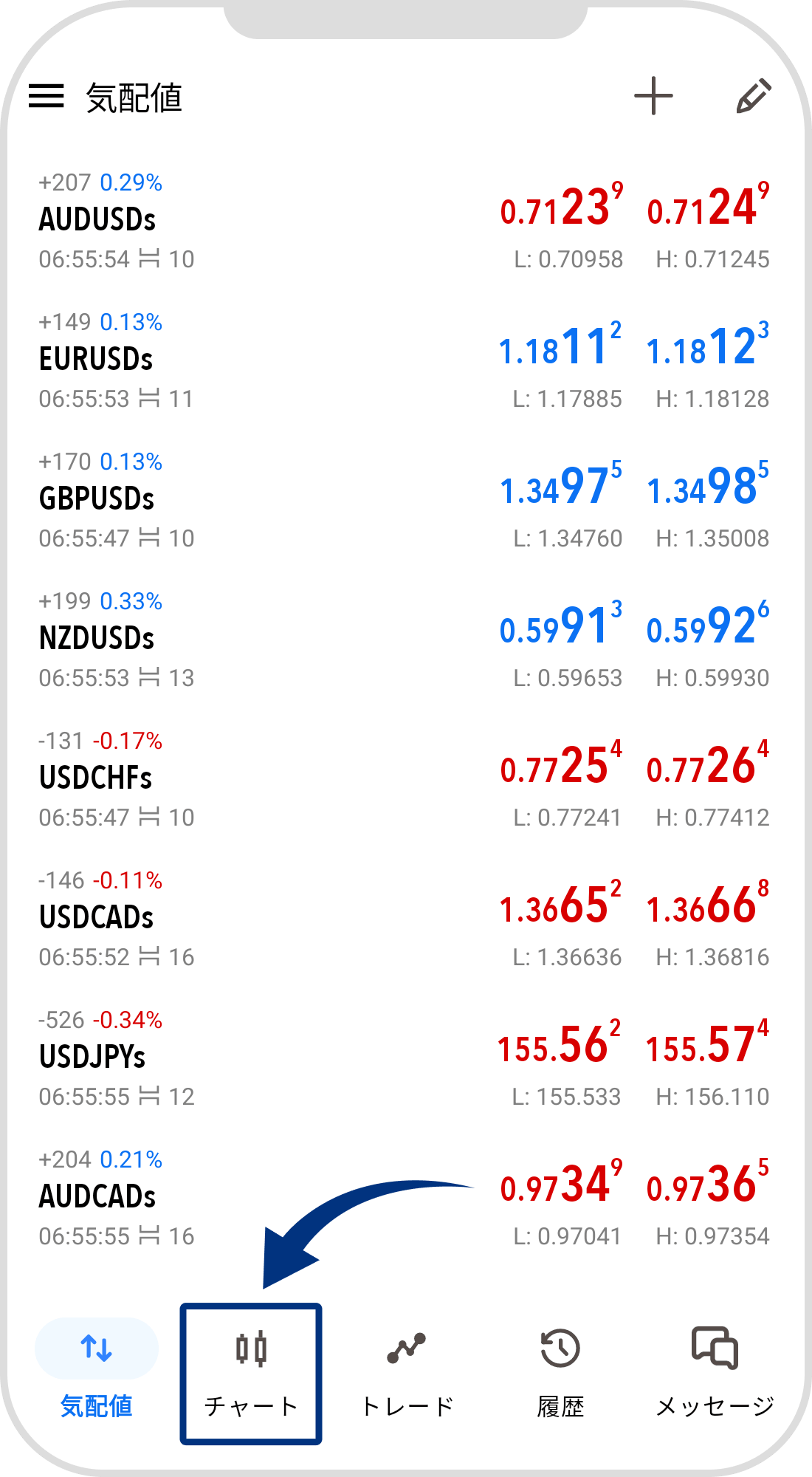
Task: Open the 履歴 history tab
Action: pyautogui.click(x=560, y=1374)
